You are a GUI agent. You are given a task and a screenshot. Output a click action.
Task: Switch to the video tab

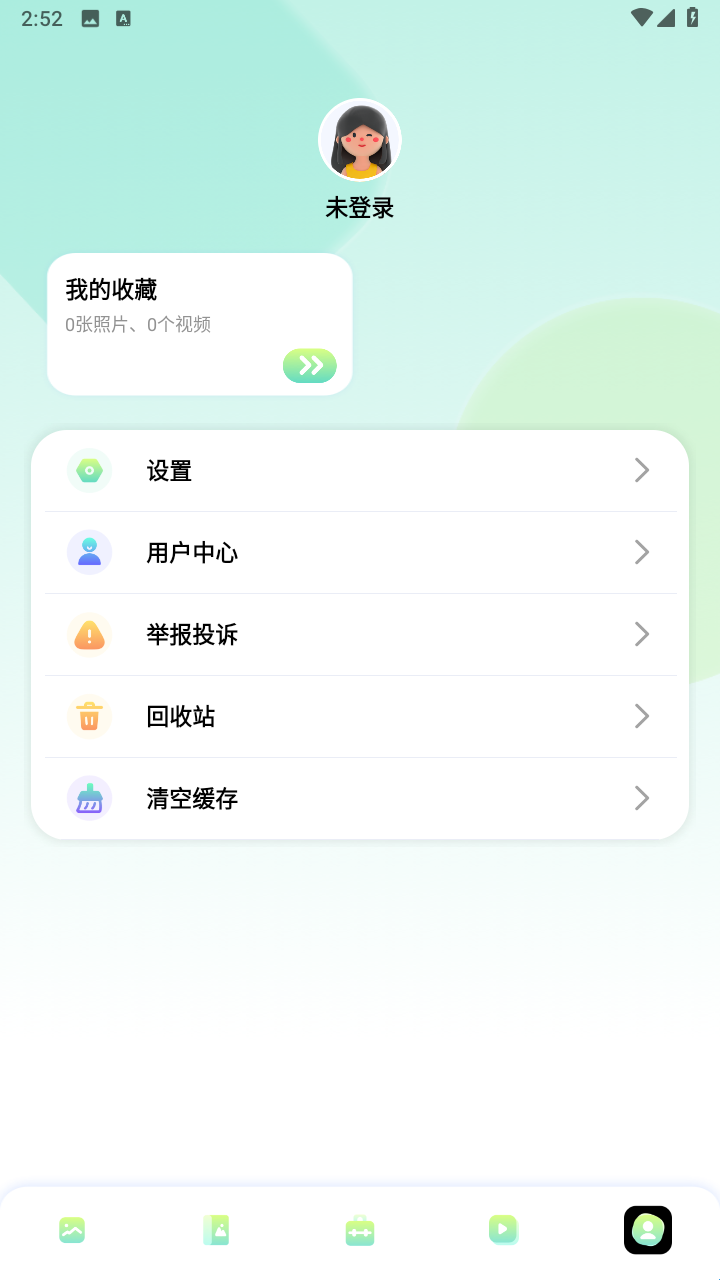tap(503, 1230)
